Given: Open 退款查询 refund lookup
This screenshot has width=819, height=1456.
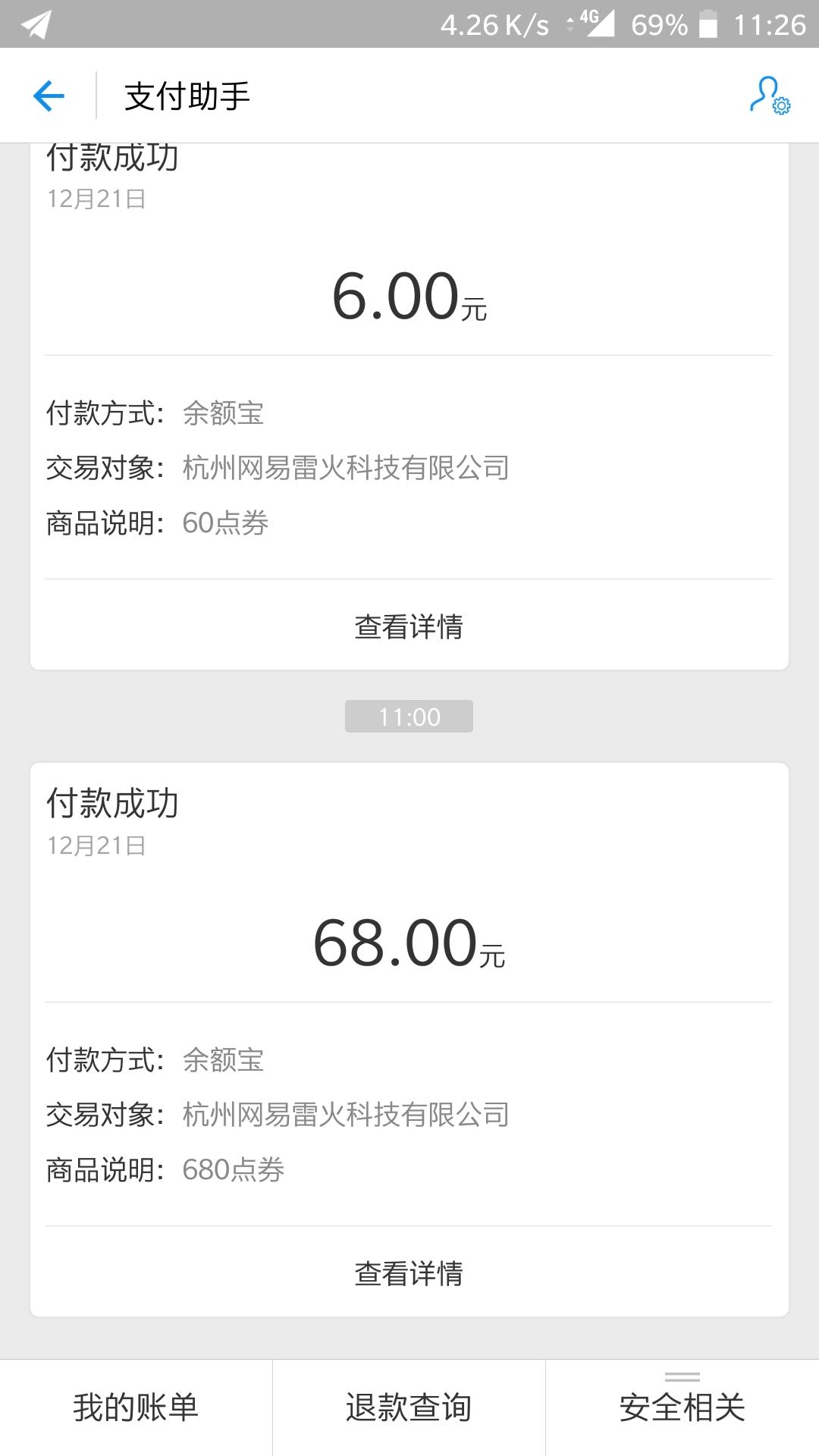Looking at the screenshot, I should pos(409,1407).
